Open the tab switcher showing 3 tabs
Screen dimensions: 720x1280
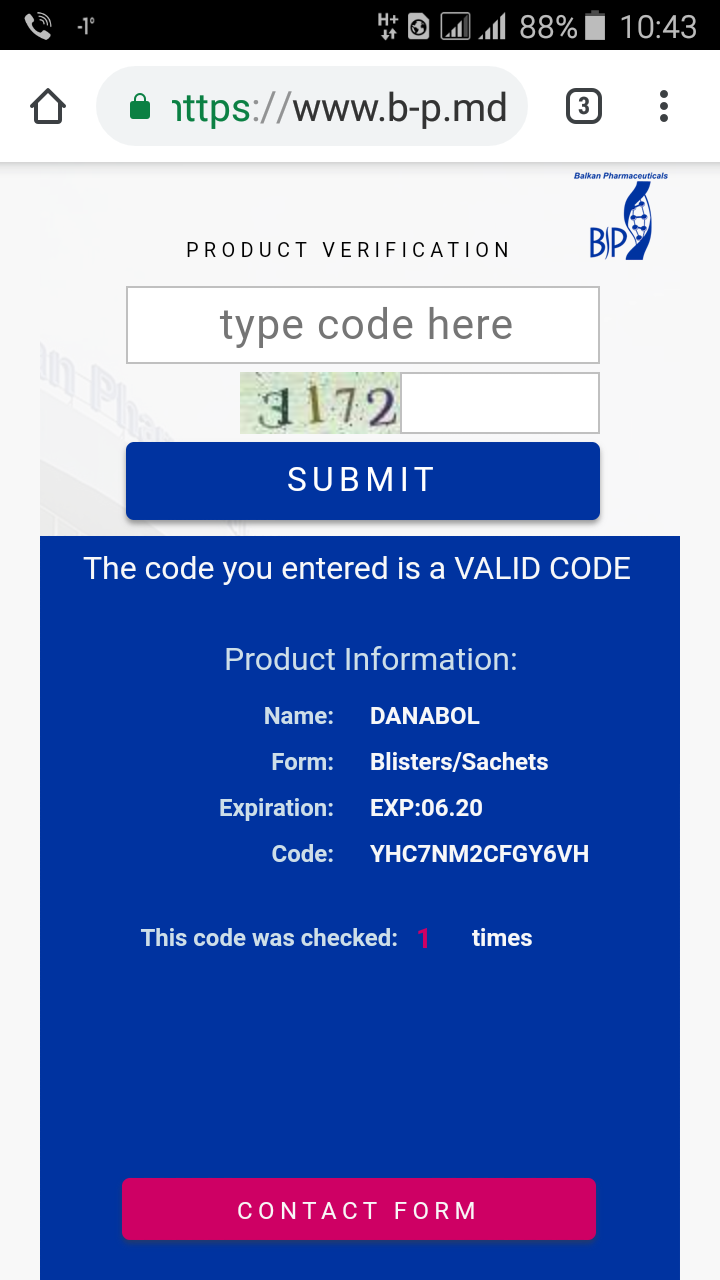(x=584, y=106)
